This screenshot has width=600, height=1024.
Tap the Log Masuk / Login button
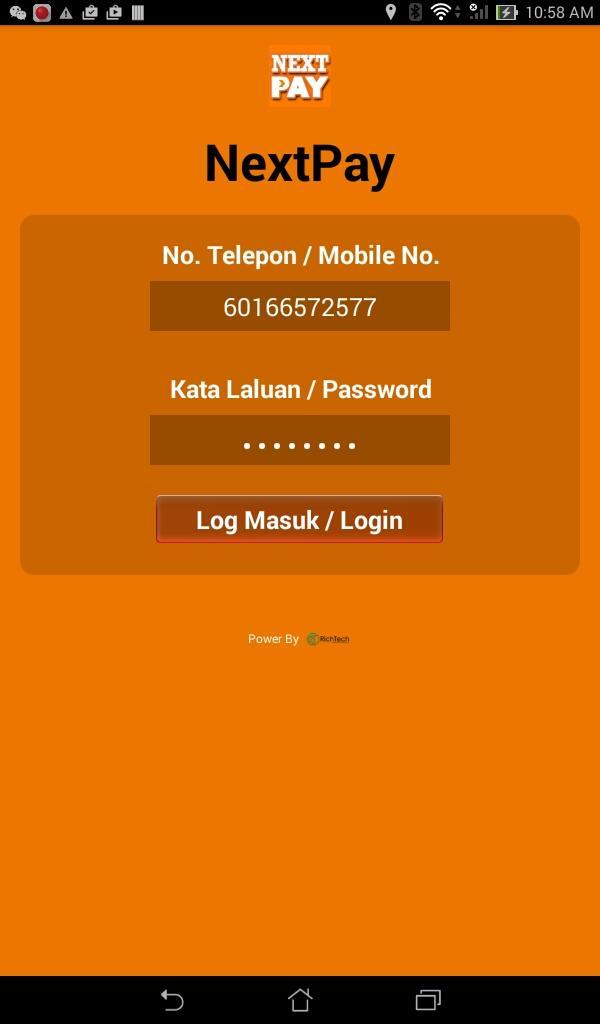coord(299,520)
